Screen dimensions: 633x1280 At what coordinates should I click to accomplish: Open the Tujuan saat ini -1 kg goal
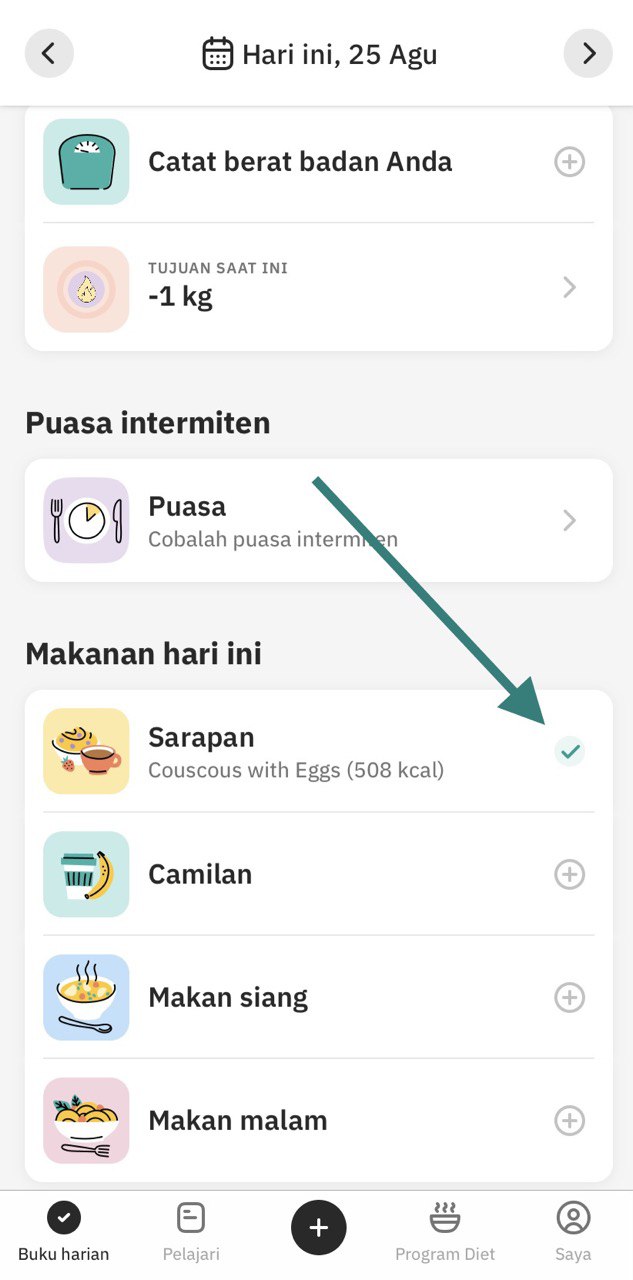tap(318, 287)
